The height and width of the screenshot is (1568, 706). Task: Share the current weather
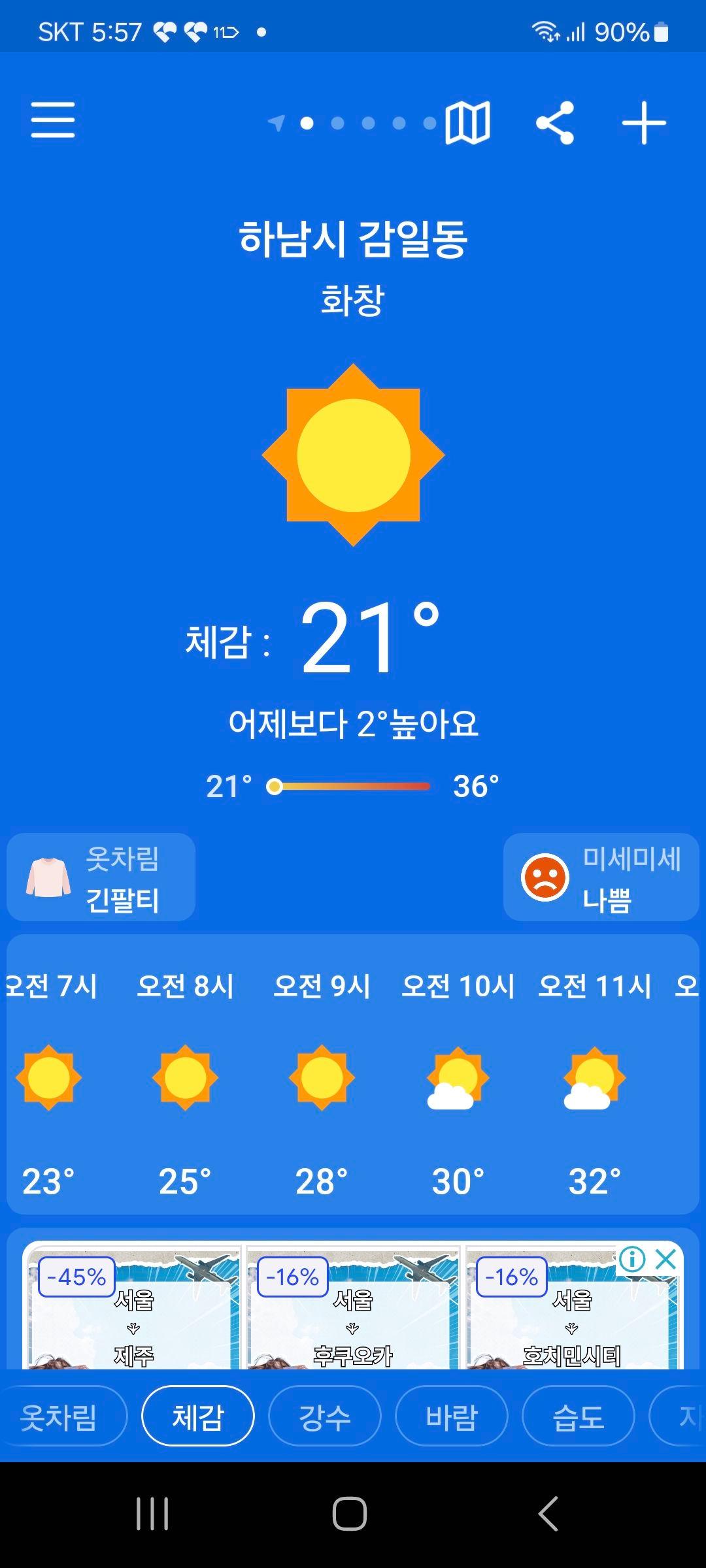coord(555,122)
